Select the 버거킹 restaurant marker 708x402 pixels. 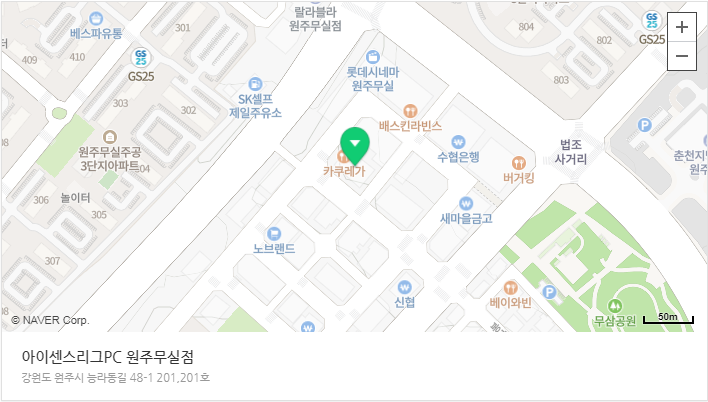tap(518, 162)
